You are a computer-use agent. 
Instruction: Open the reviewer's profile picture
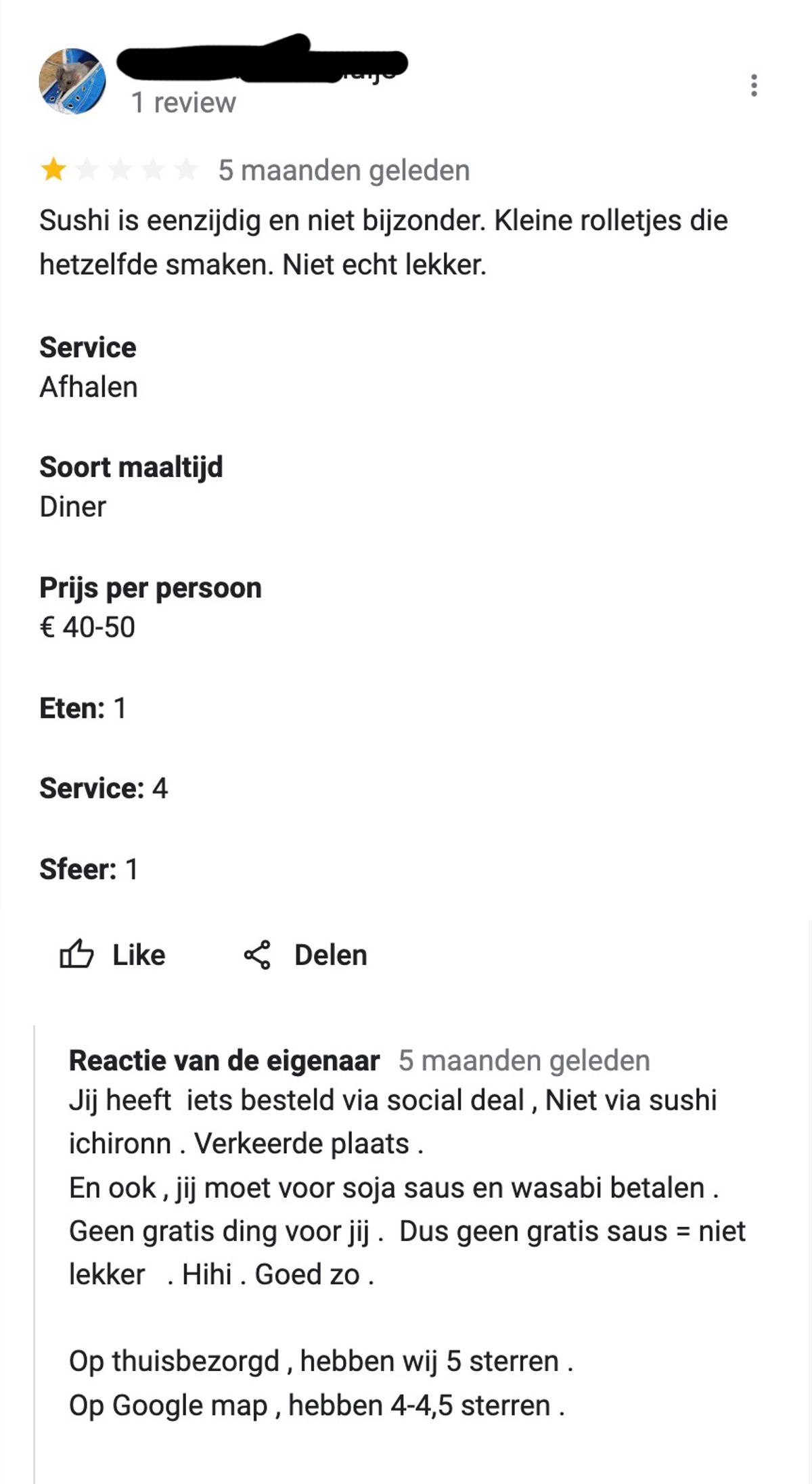(72, 81)
